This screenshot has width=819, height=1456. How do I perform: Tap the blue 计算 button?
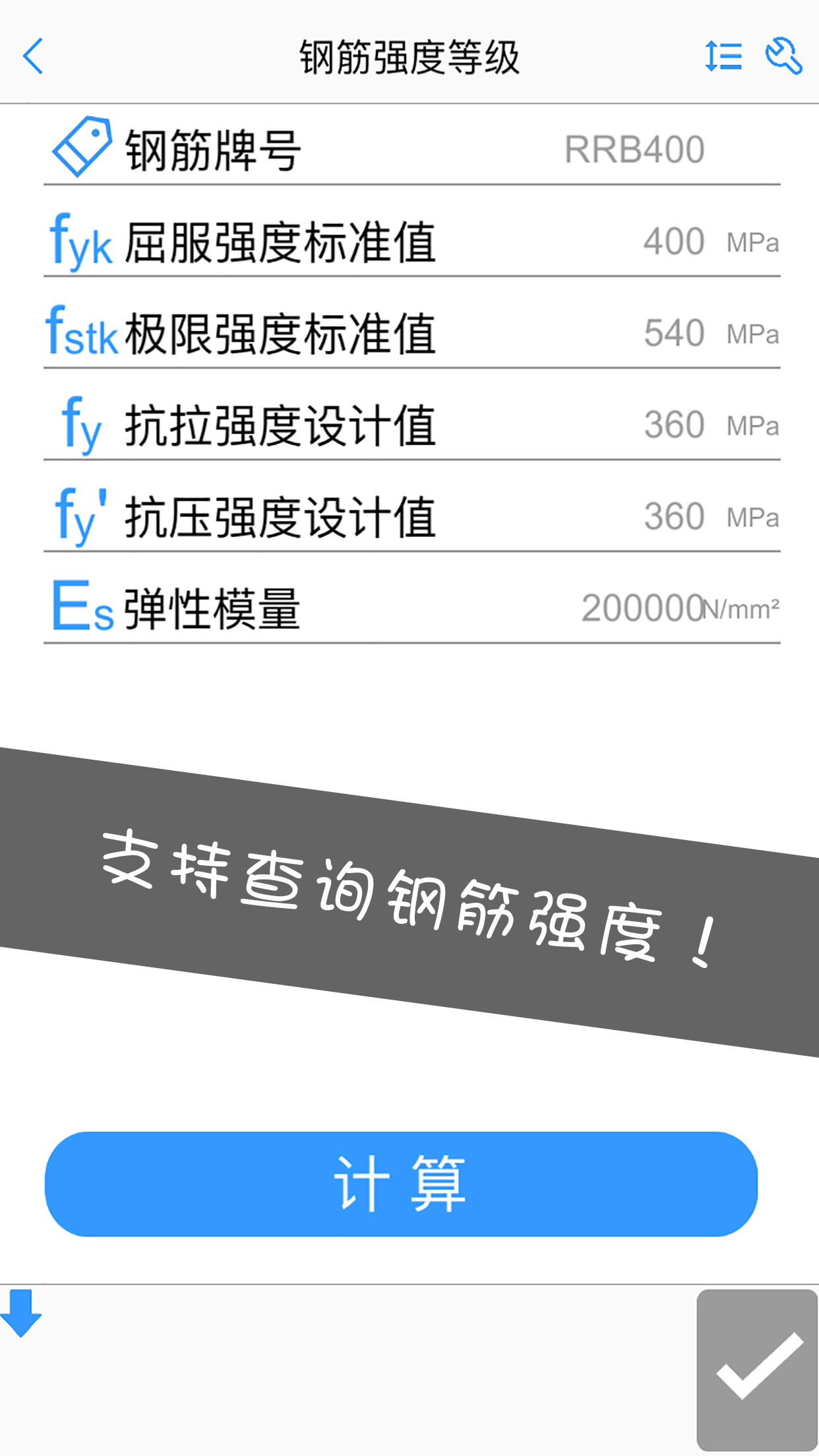(x=401, y=1184)
